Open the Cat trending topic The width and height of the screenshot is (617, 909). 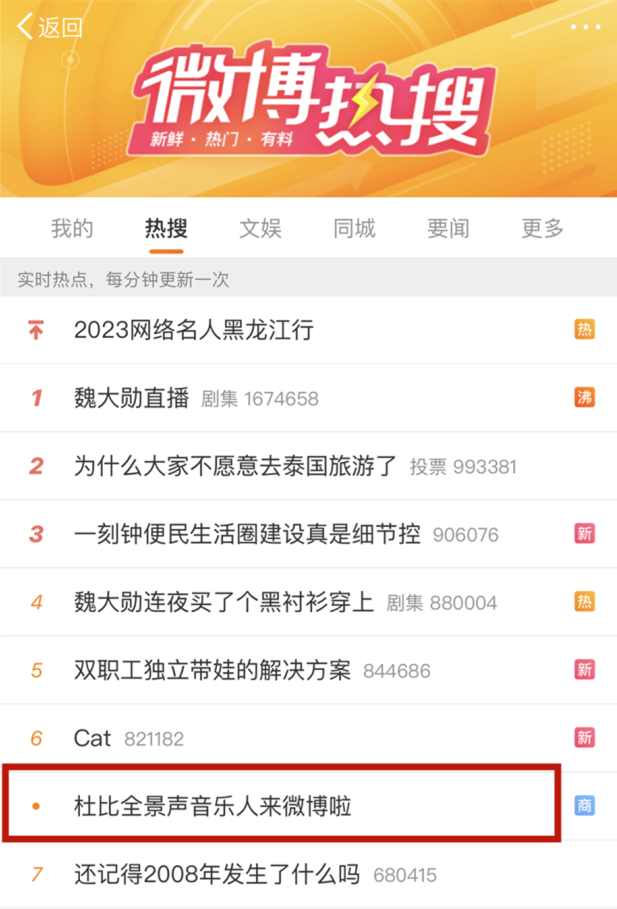click(93, 738)
